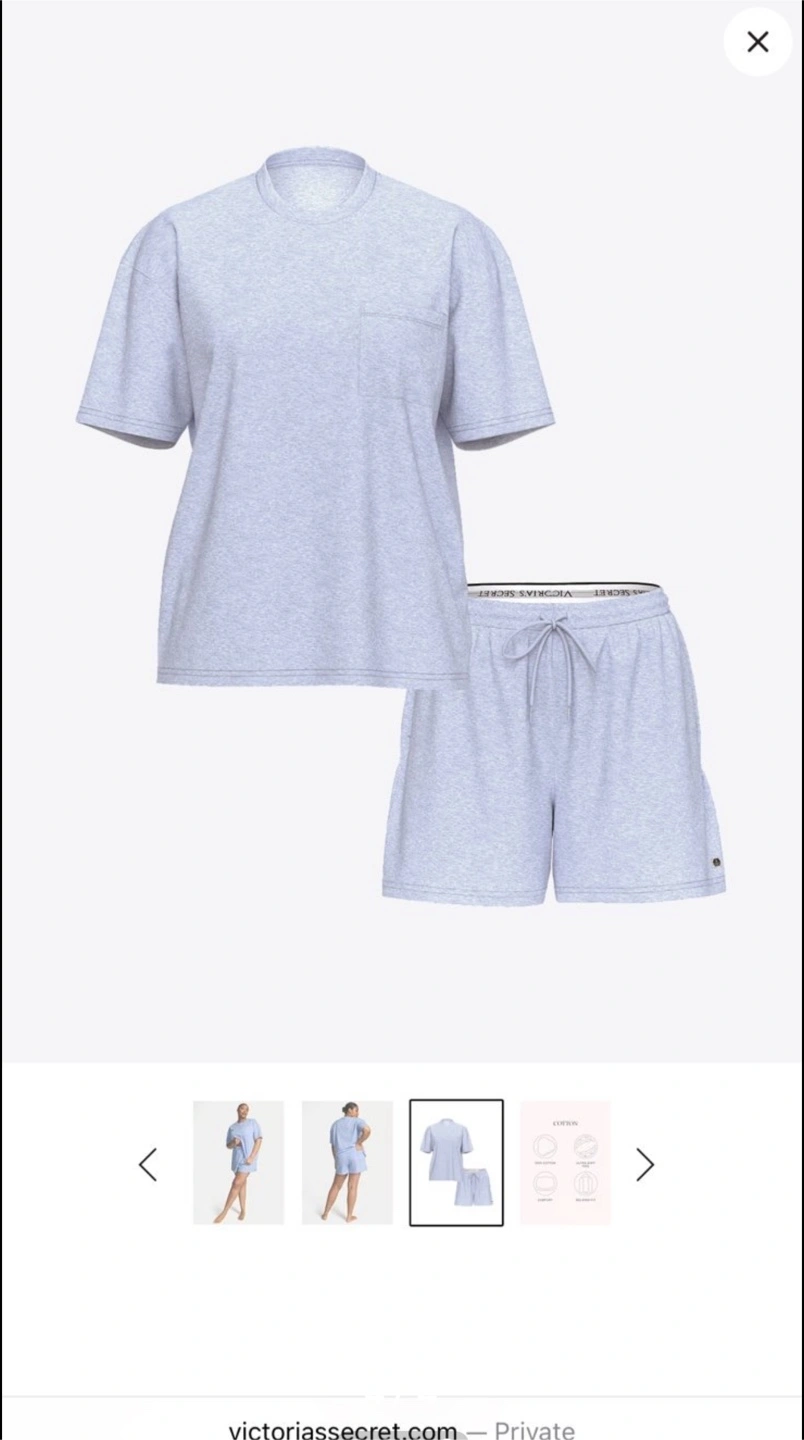Tap the victoriassecret.com address bar
Screen dimensions: 804x1440
pyautogui.click(x=402, y=1428)
